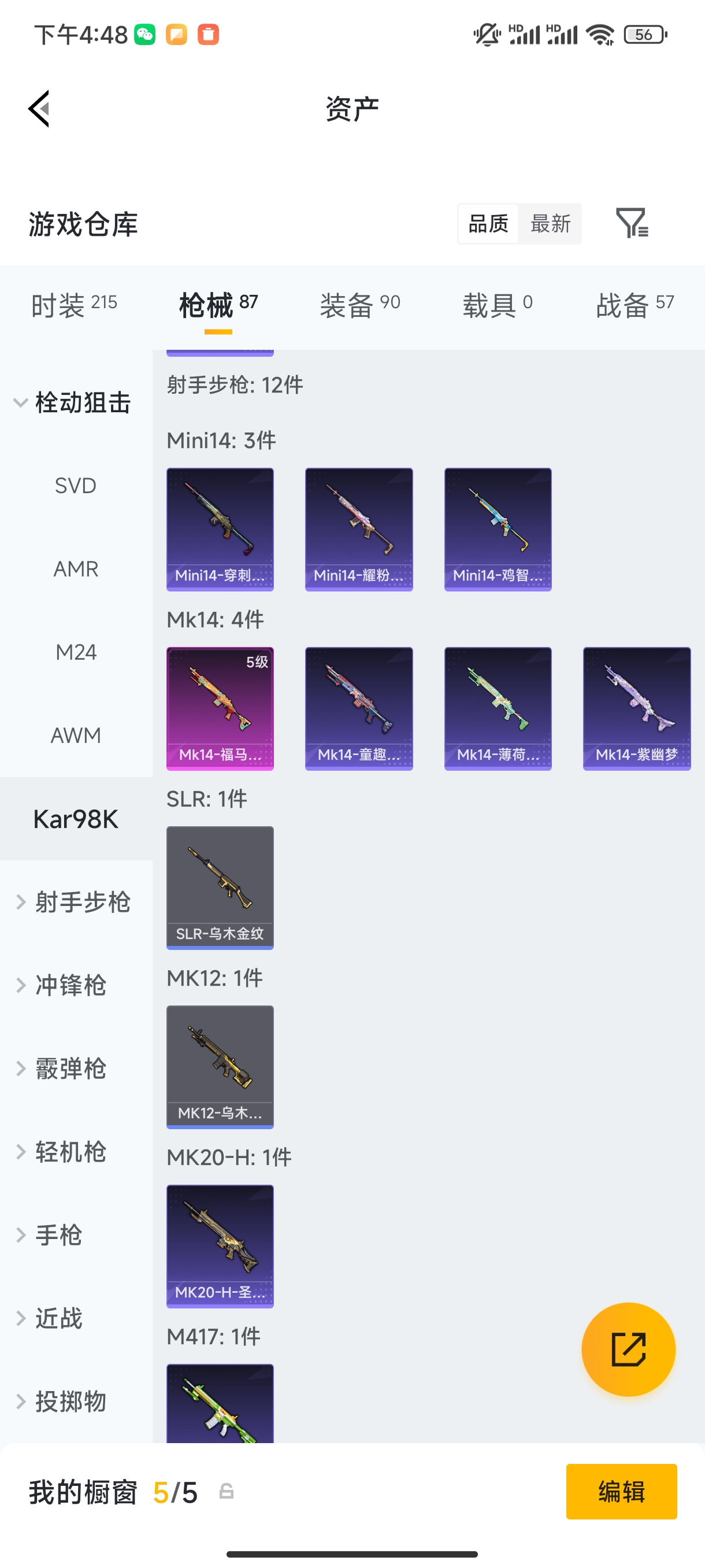Select AWM in the sidebar
This screenshot has height=1568, width=705.
[x=76, y=735]
